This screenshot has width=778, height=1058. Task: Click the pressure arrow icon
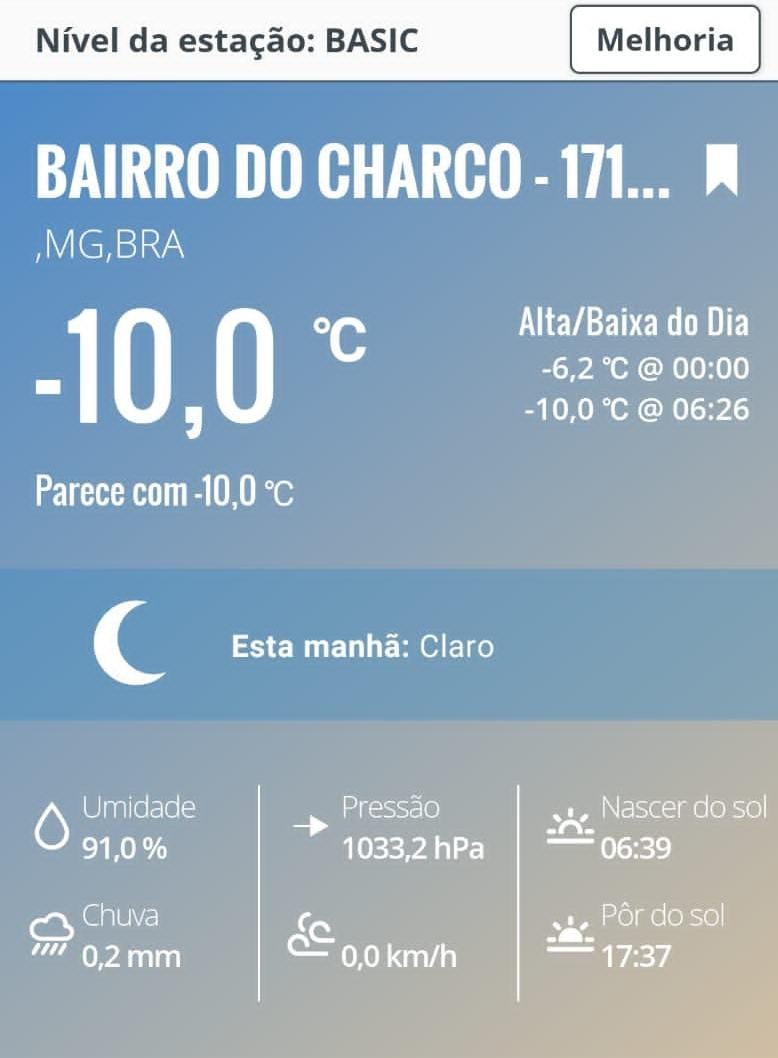[x=312, y=826]
